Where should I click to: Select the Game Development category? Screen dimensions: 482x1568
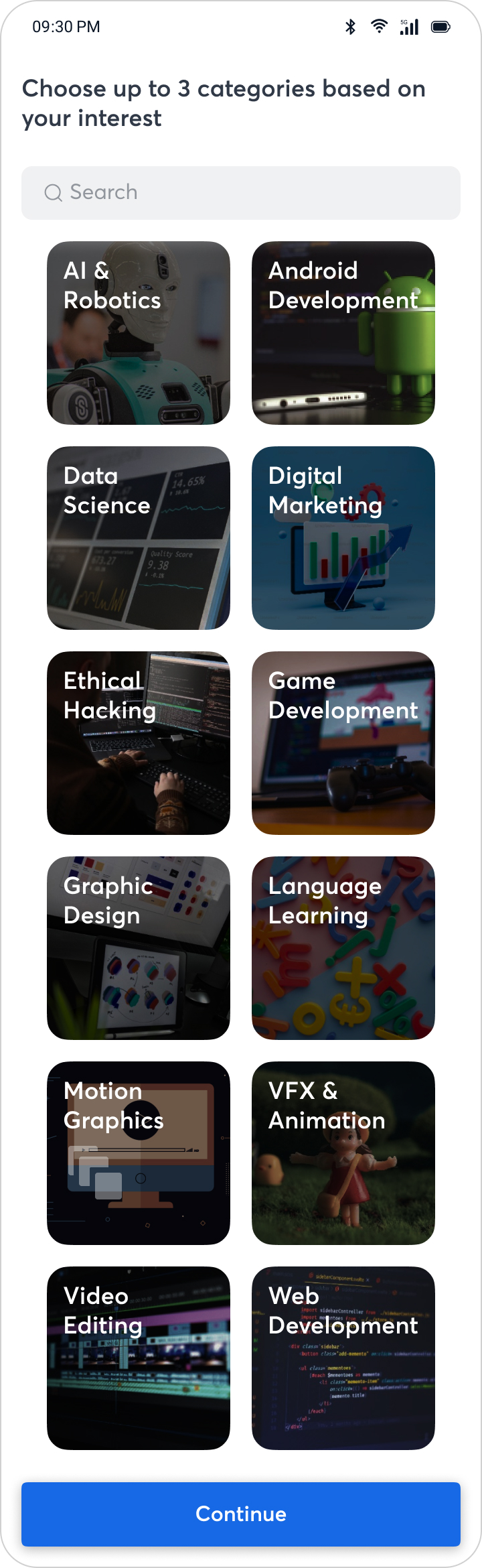coord(343,743)
